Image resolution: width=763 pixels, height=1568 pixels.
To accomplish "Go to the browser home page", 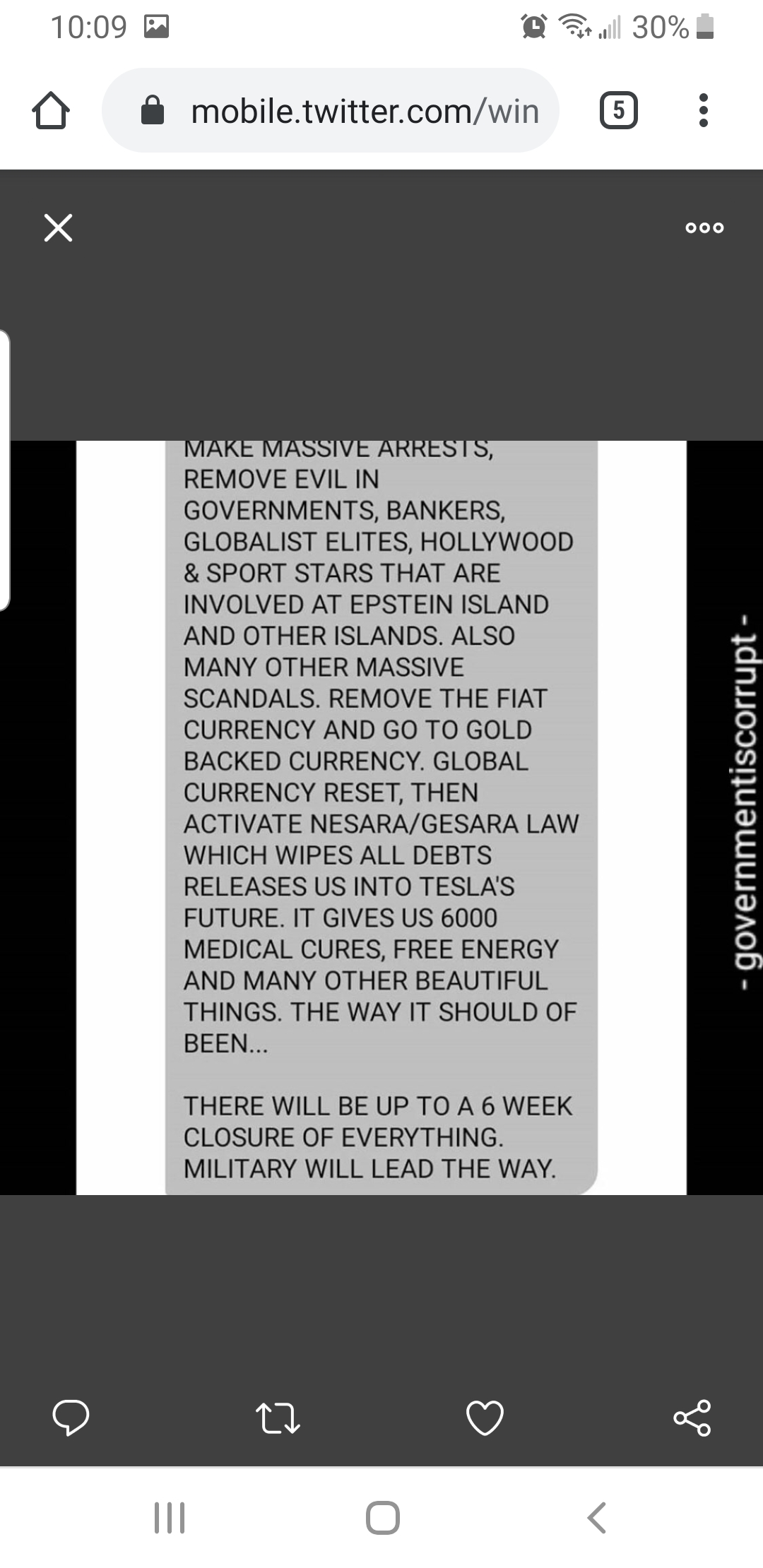I will pos(51,111).
